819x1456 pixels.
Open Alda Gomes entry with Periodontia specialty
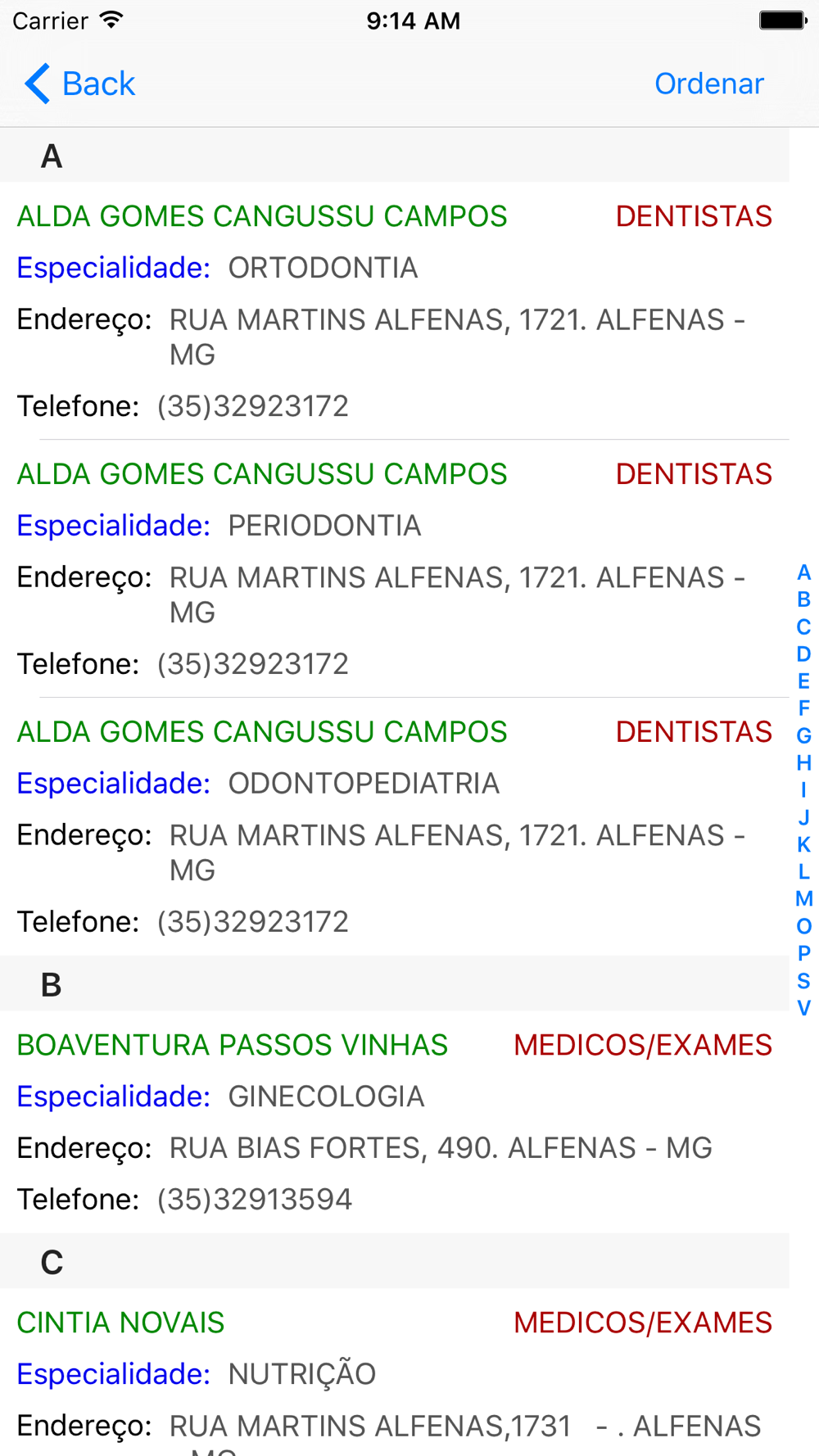(x=395, y=568)
